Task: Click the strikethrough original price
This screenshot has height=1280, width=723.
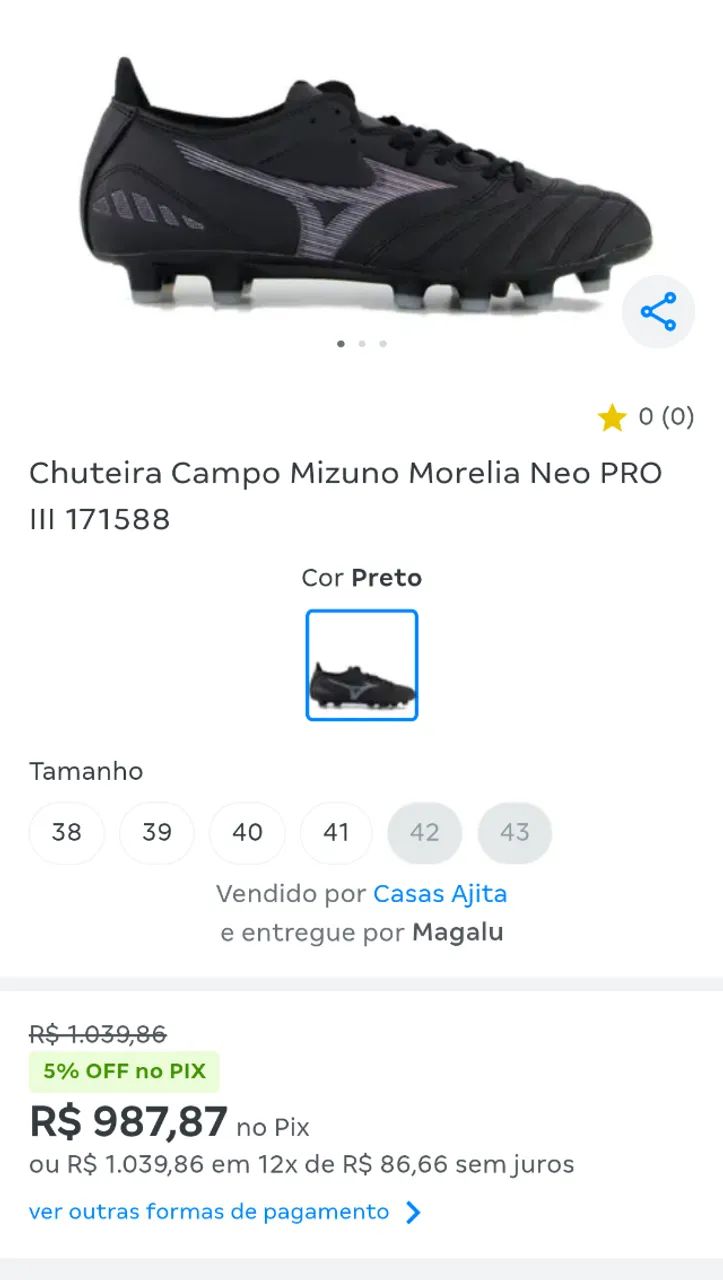Action: pyautogui.click(x=97, y=1037)
